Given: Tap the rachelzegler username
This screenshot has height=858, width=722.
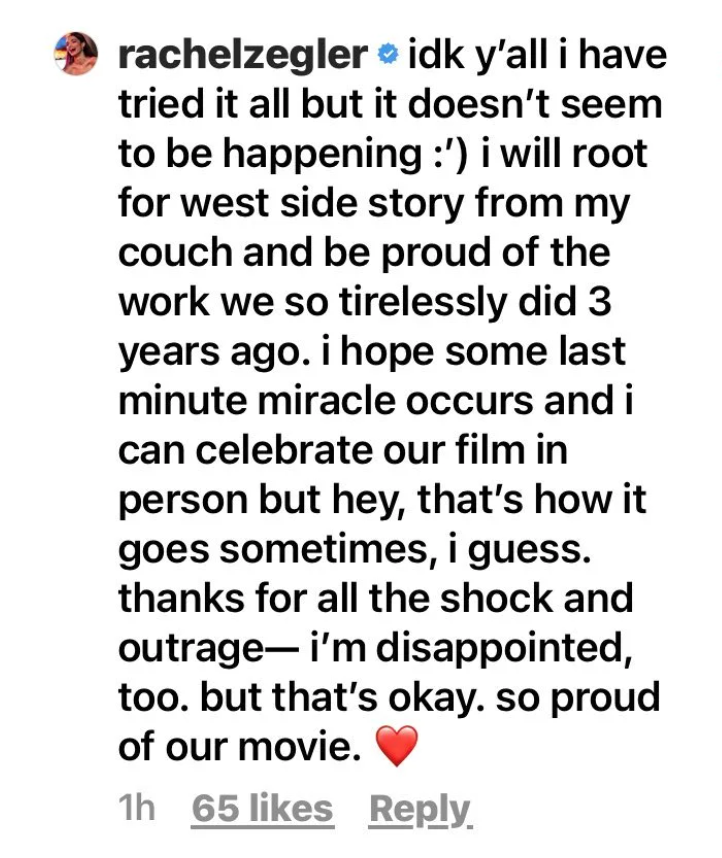Looking at the screenshot, I should [x=241, y=55].
